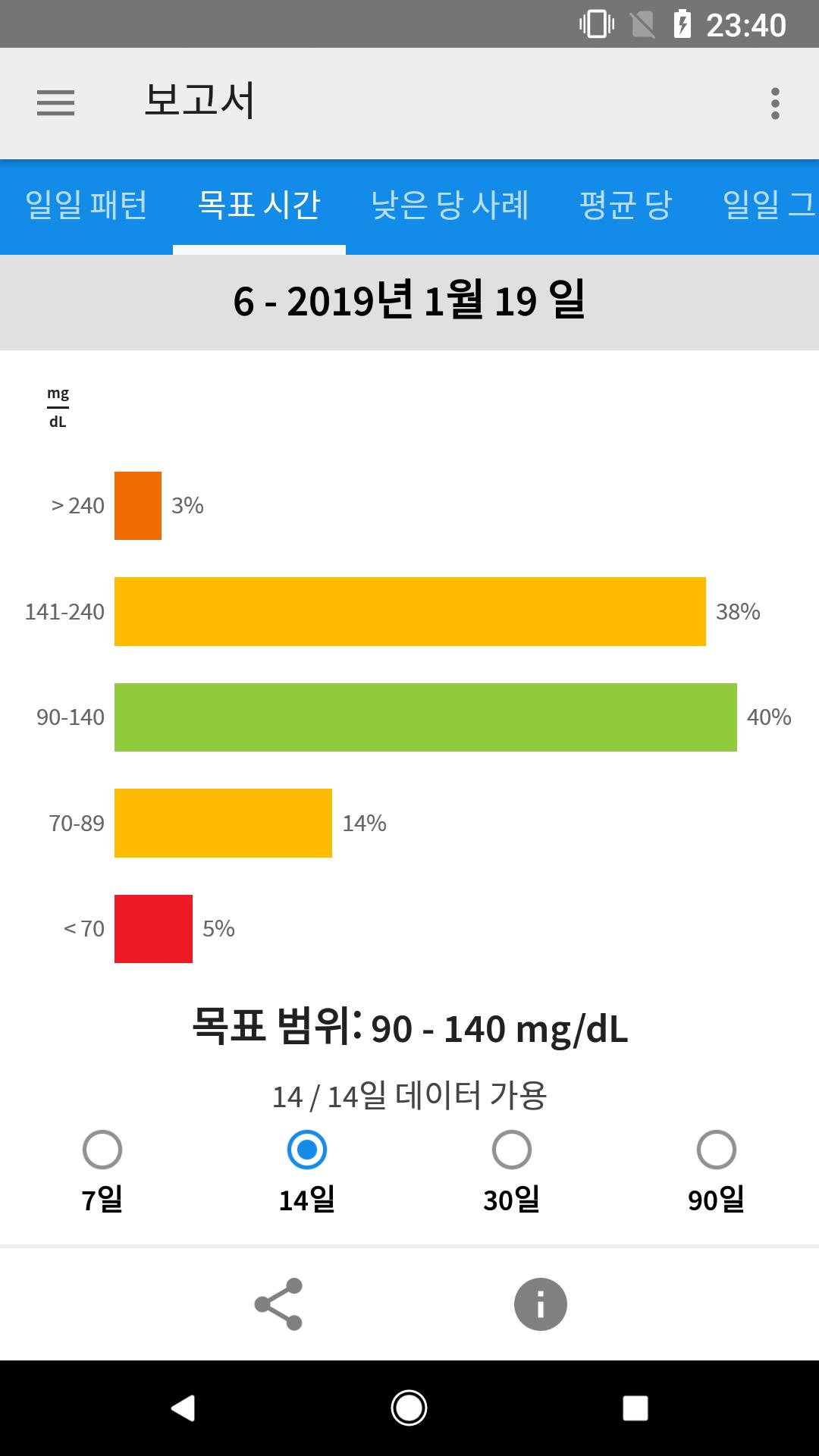Open the 평균 당 tab

[x=626, y=205]
